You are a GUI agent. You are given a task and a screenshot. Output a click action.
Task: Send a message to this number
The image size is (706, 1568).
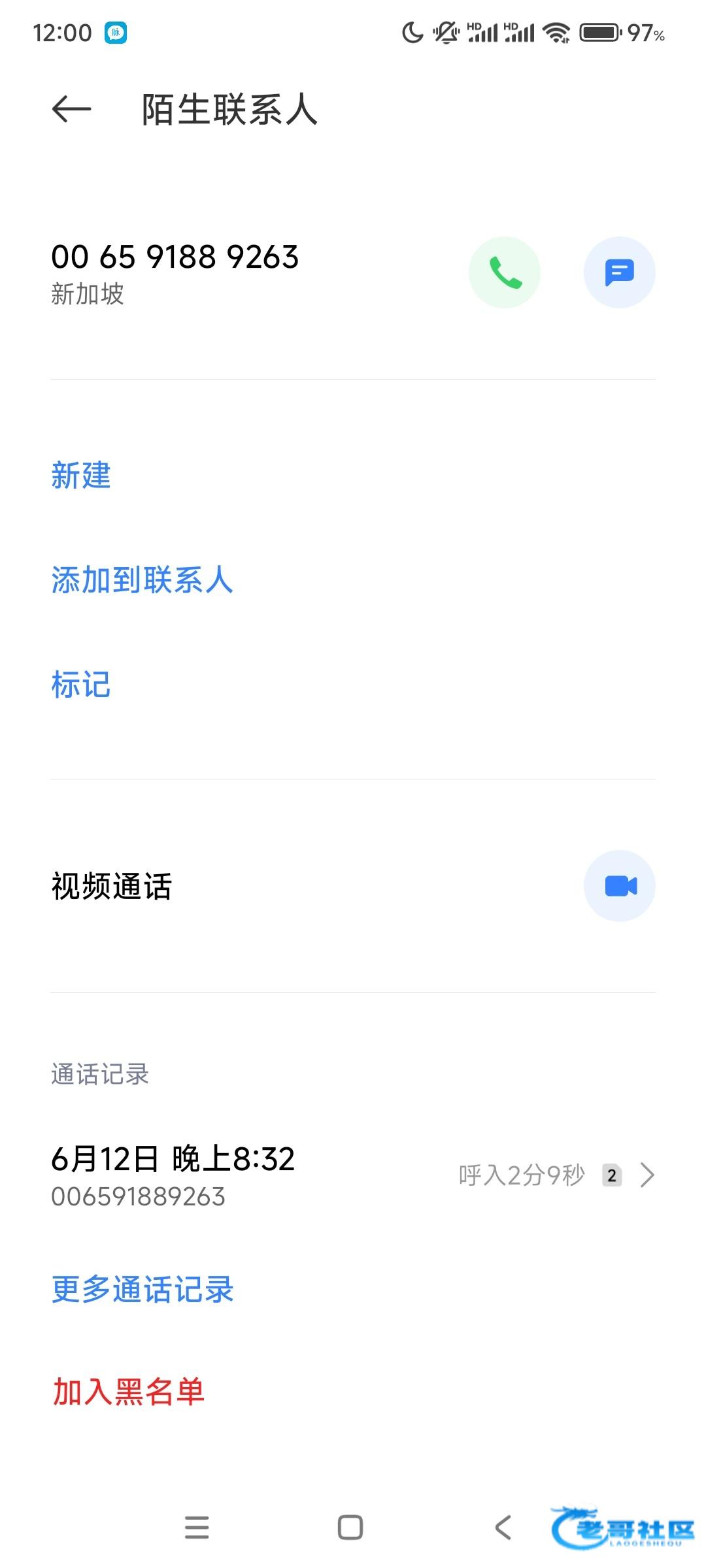[619, 272]
